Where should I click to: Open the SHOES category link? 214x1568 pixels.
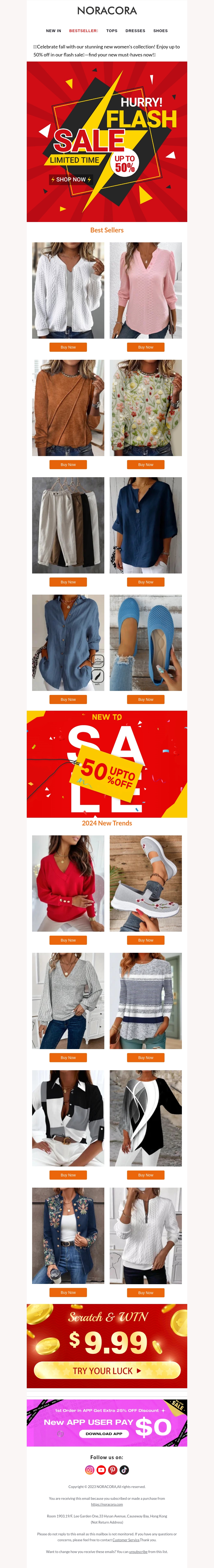click(160, 30)
